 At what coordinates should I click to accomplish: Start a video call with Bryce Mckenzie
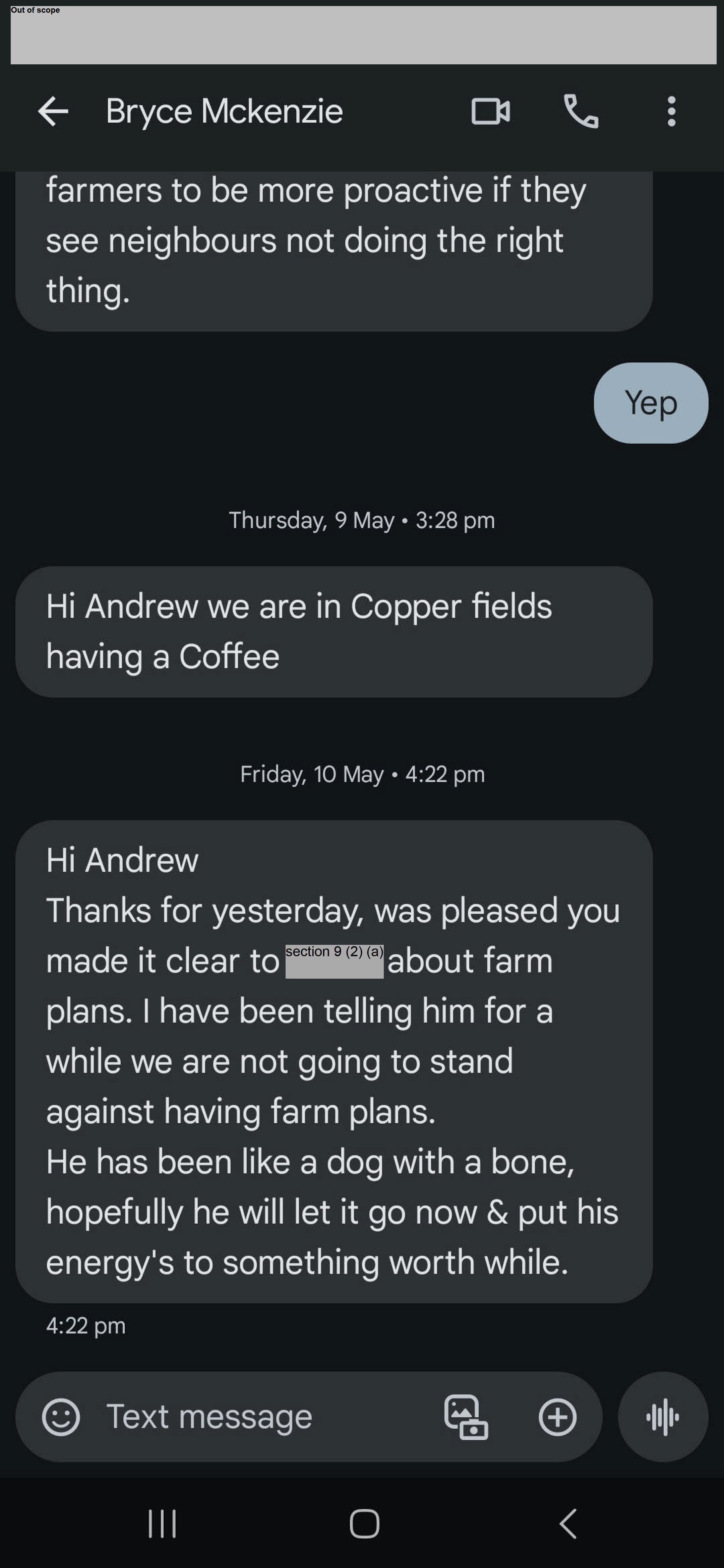tap(490, 111)
